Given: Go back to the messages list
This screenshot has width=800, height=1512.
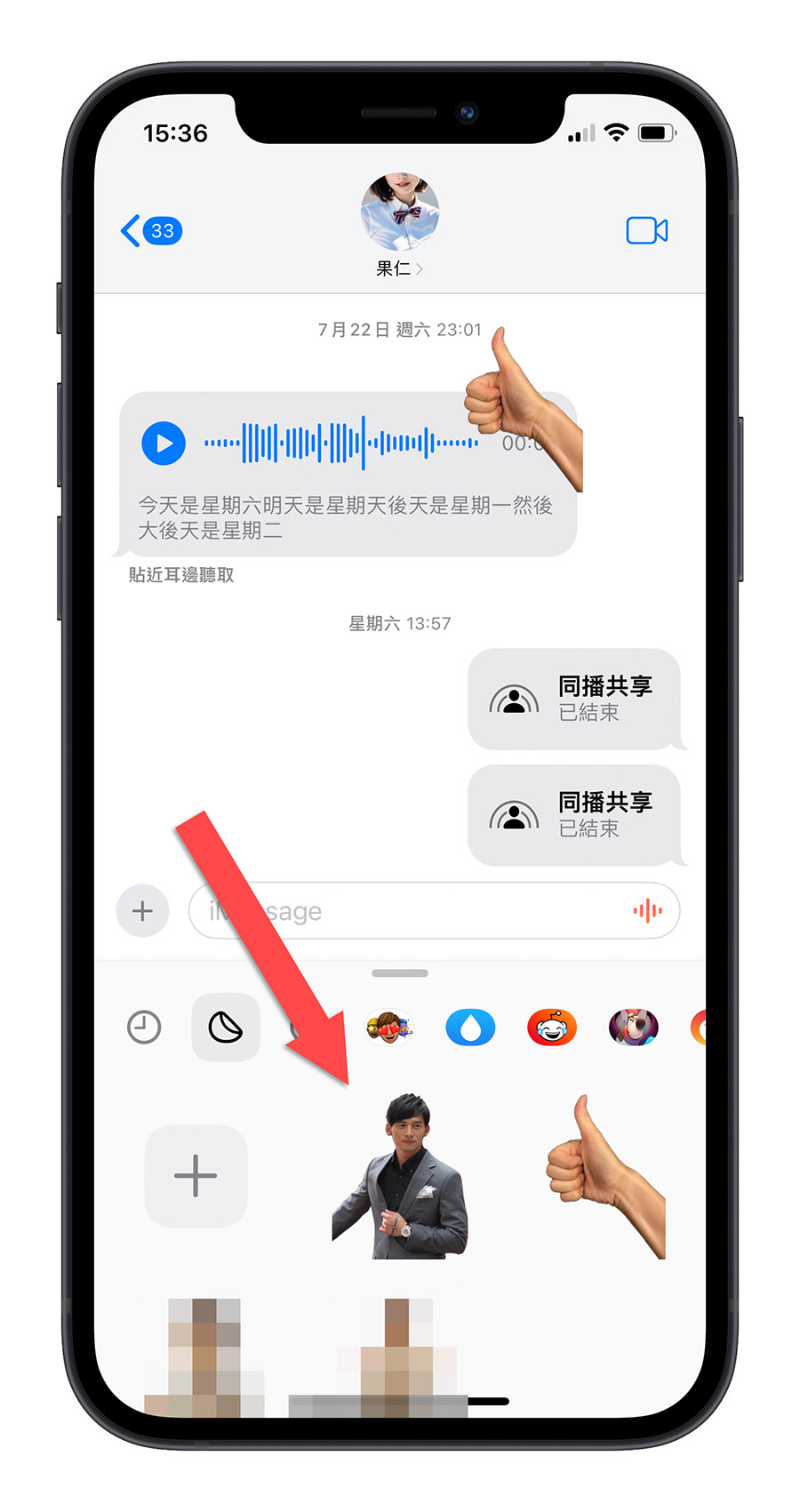Looking at the screenshot, I should (x=149, y=231).
